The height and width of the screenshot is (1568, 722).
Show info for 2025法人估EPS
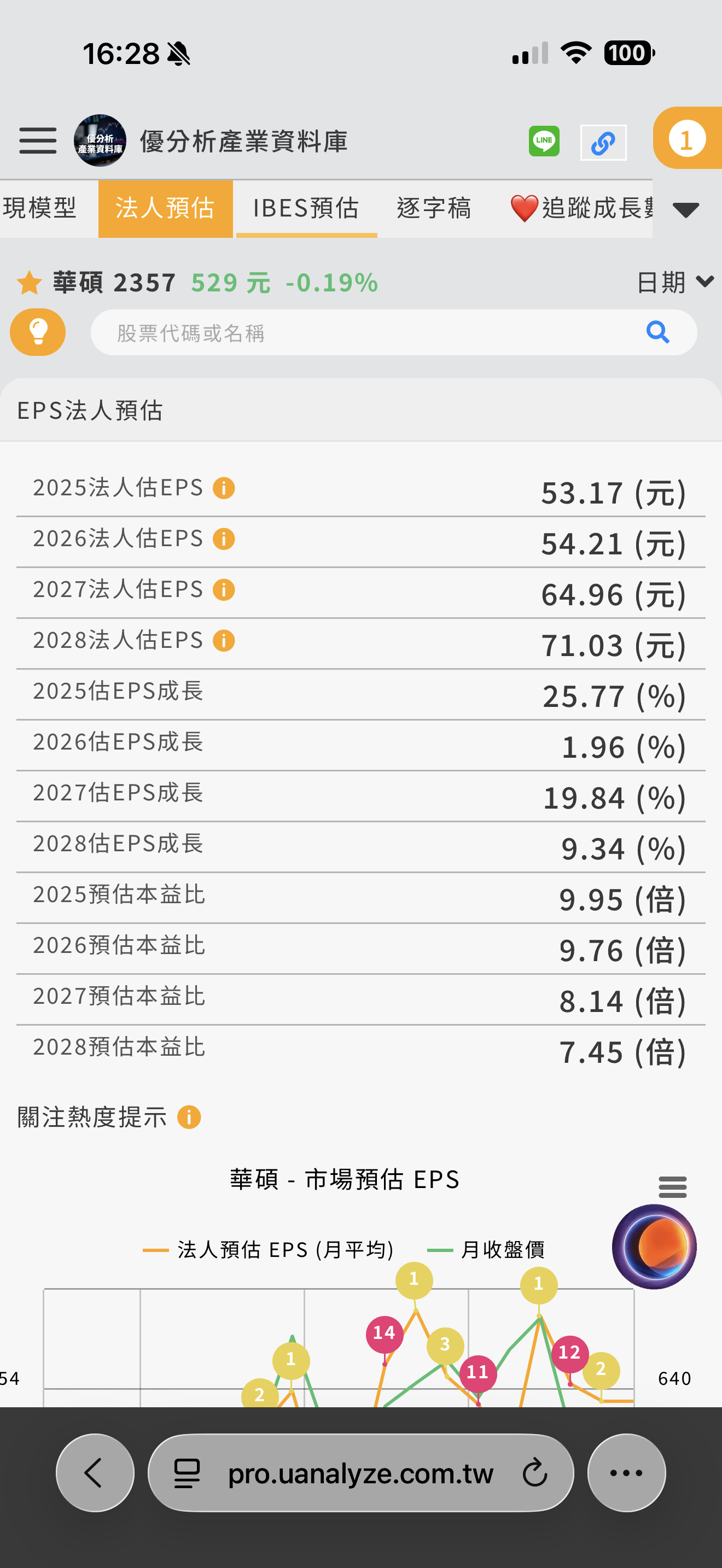point(223,488)
